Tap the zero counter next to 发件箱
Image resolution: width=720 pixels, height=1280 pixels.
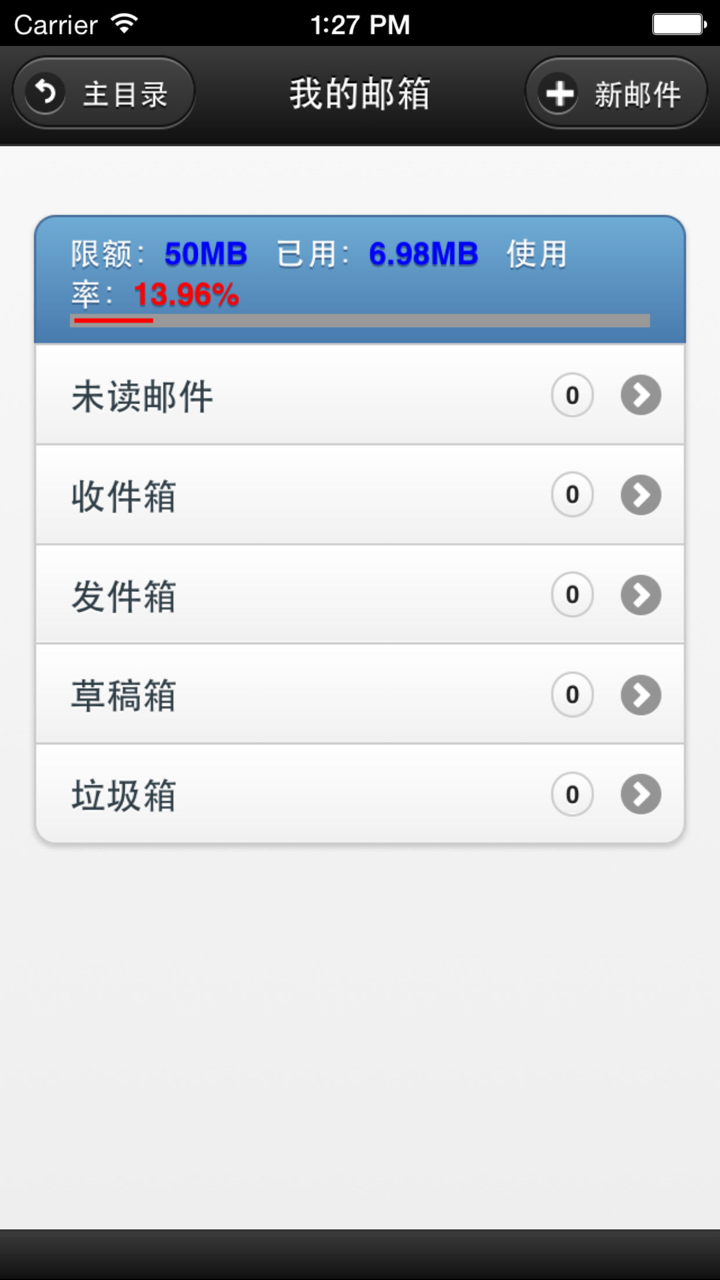point(572,594)
